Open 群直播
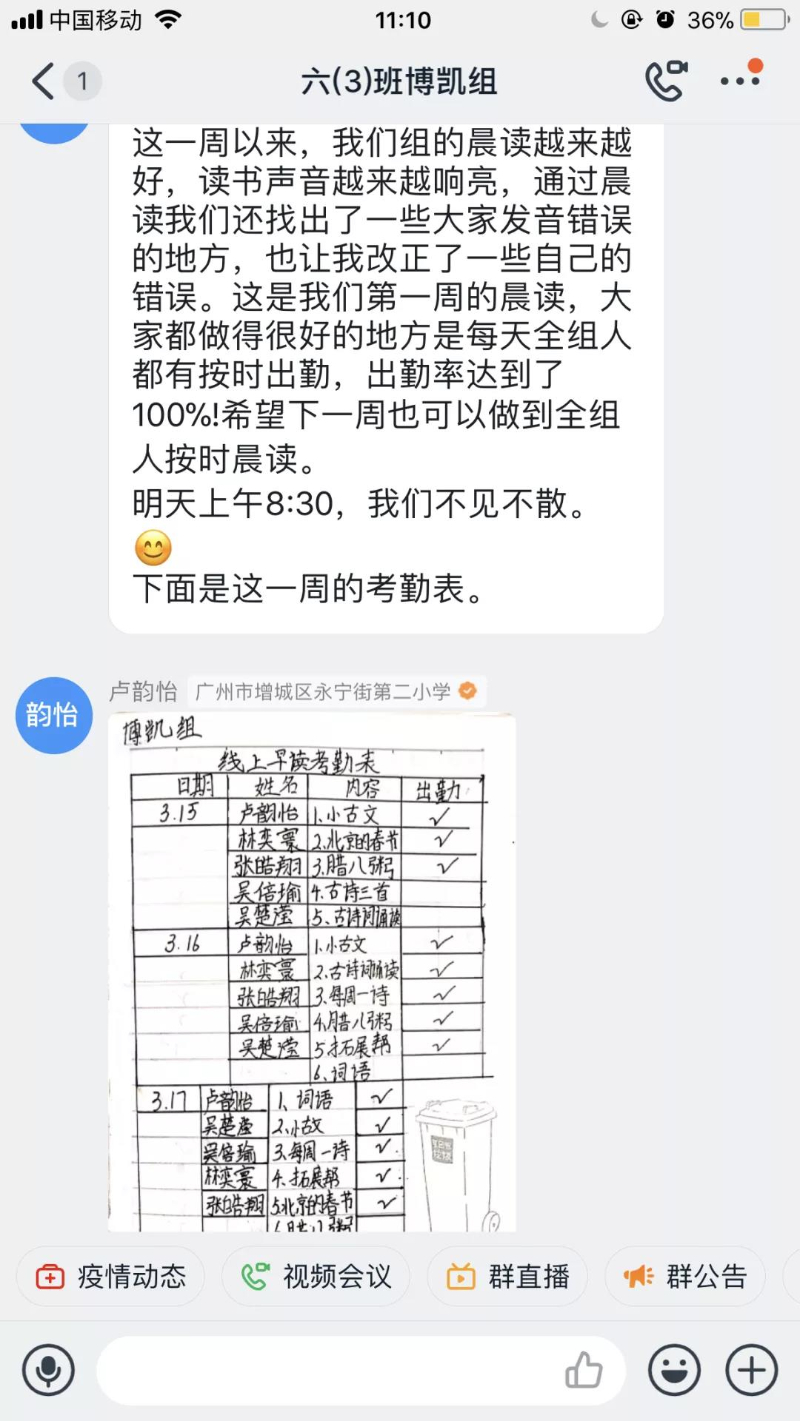 (x=508, y=1277)
